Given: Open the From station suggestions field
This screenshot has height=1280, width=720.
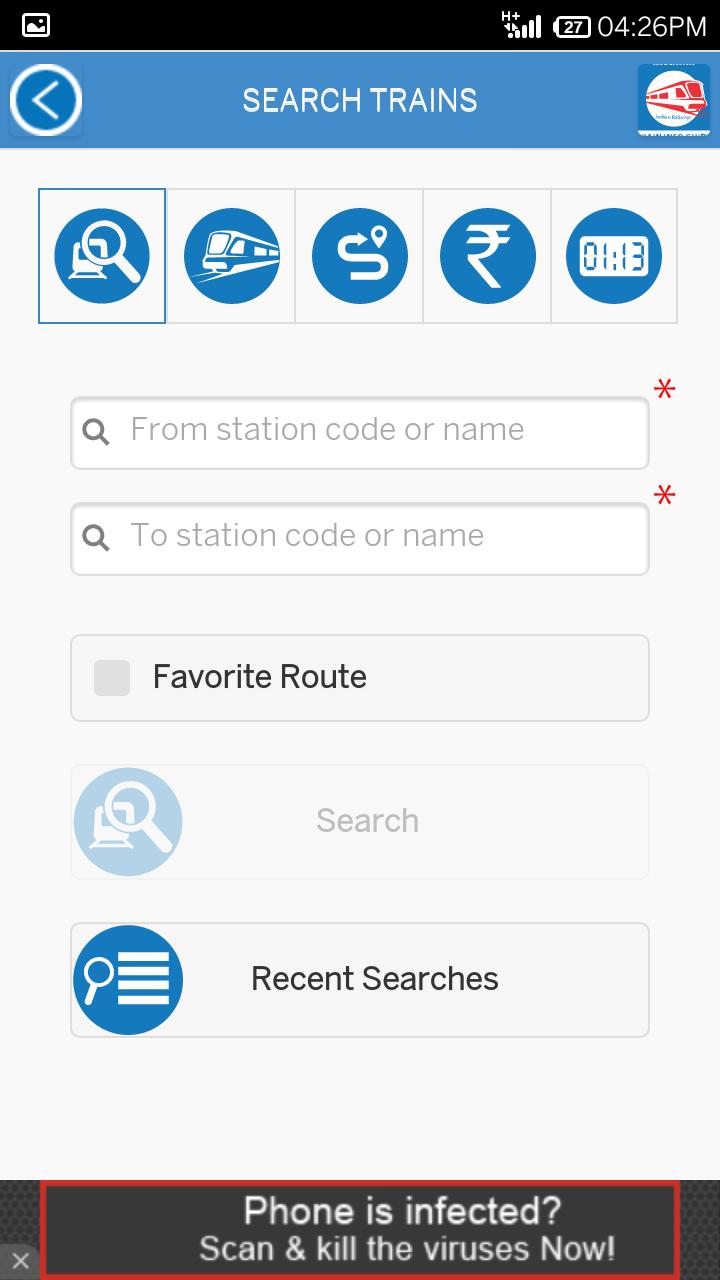Looking at the screenshot, I should (x=360, y=431).
